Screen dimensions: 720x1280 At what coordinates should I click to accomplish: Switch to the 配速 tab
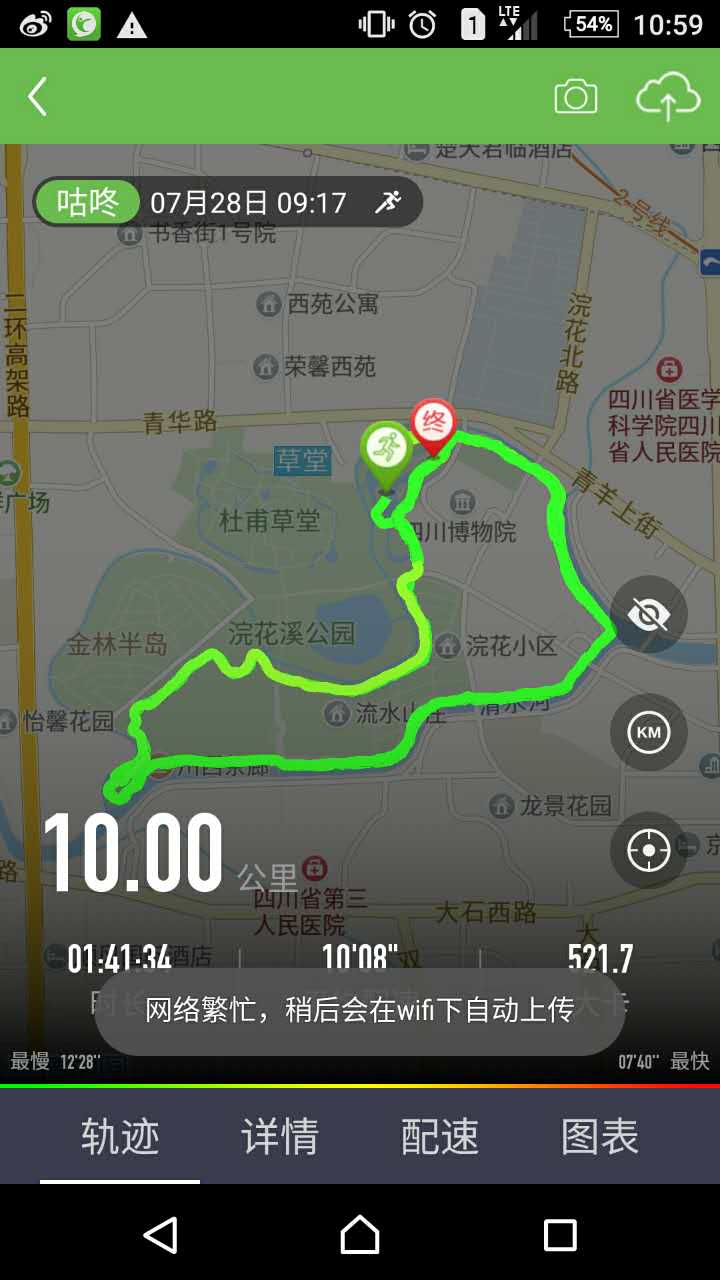click(440, 1137)
